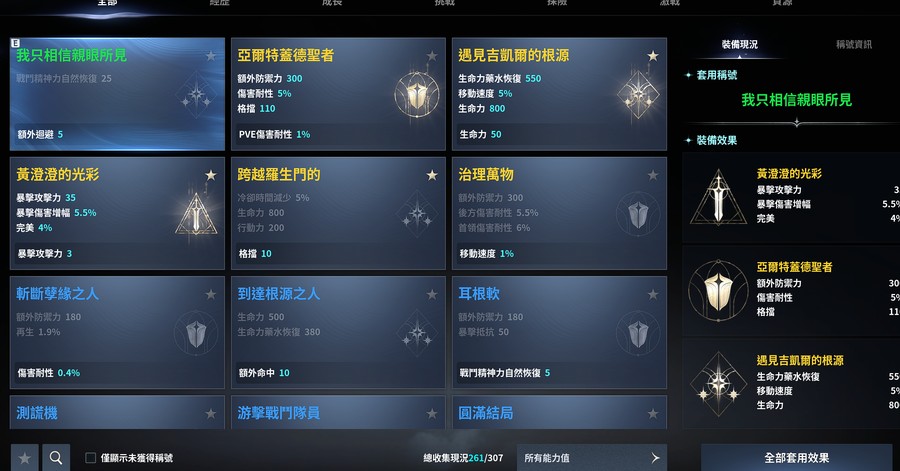Screen dimensions: 900x471
Task: Open title search with the magnifier icon
Action: 56,457
